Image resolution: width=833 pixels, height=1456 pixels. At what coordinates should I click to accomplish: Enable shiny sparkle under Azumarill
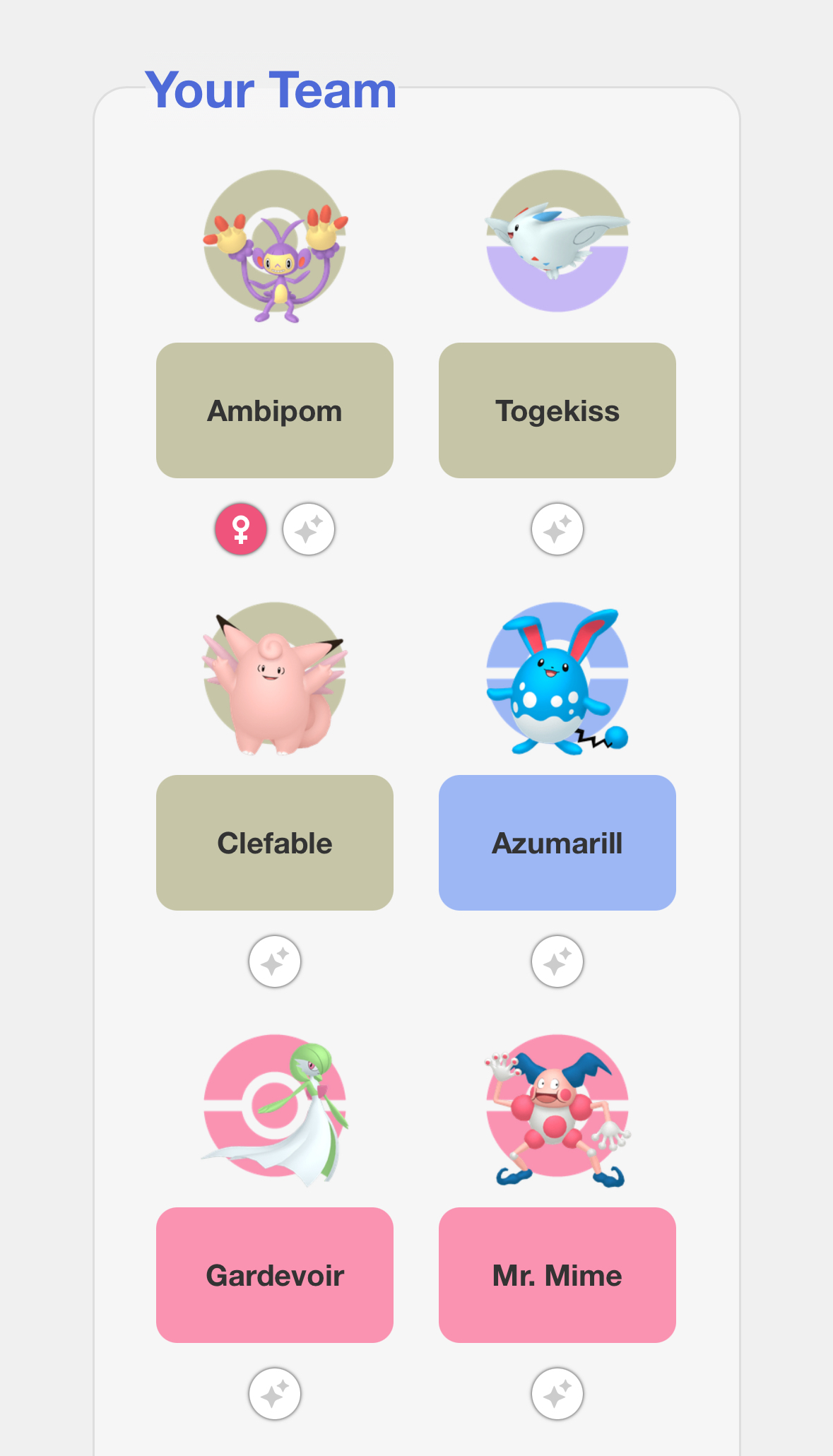557,961
